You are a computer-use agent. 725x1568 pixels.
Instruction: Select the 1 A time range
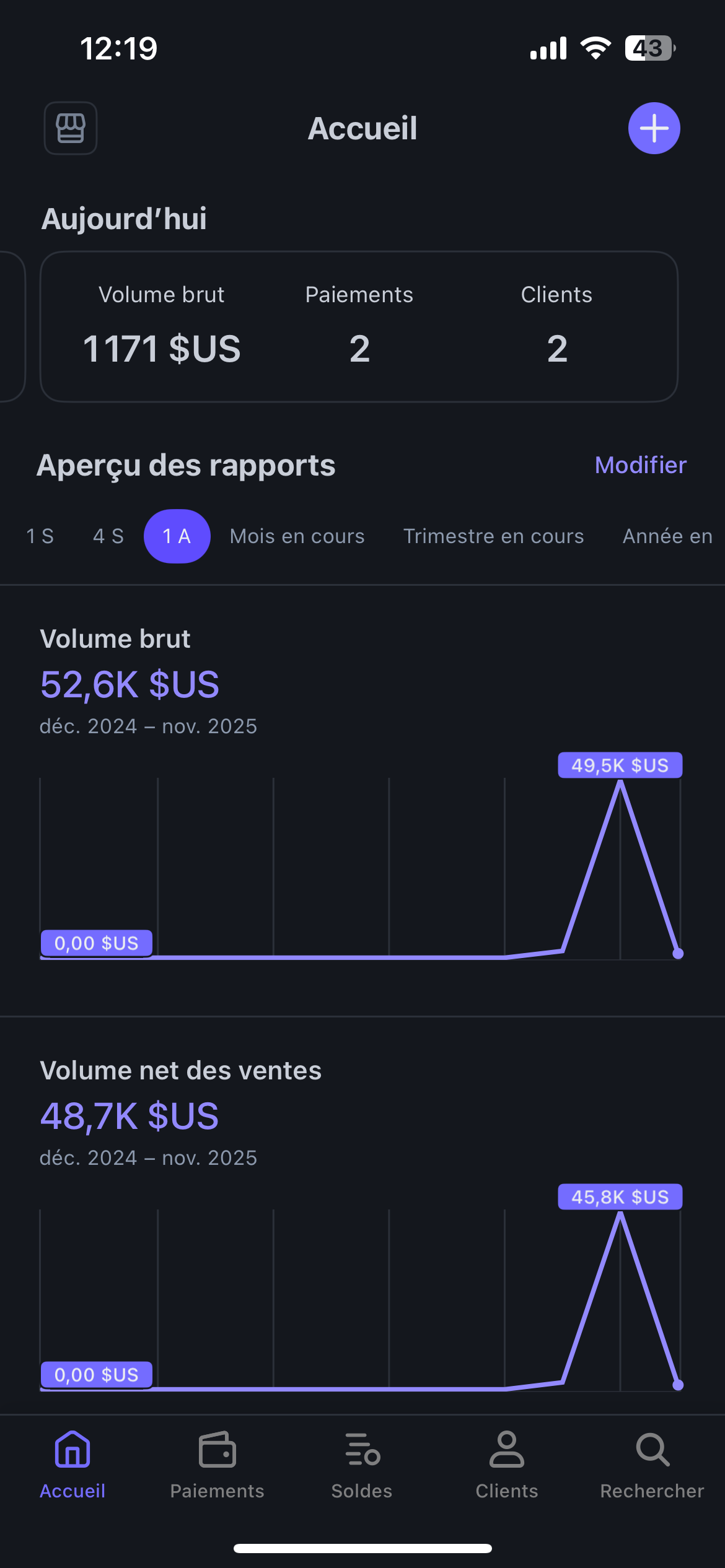tap(177, 536)
